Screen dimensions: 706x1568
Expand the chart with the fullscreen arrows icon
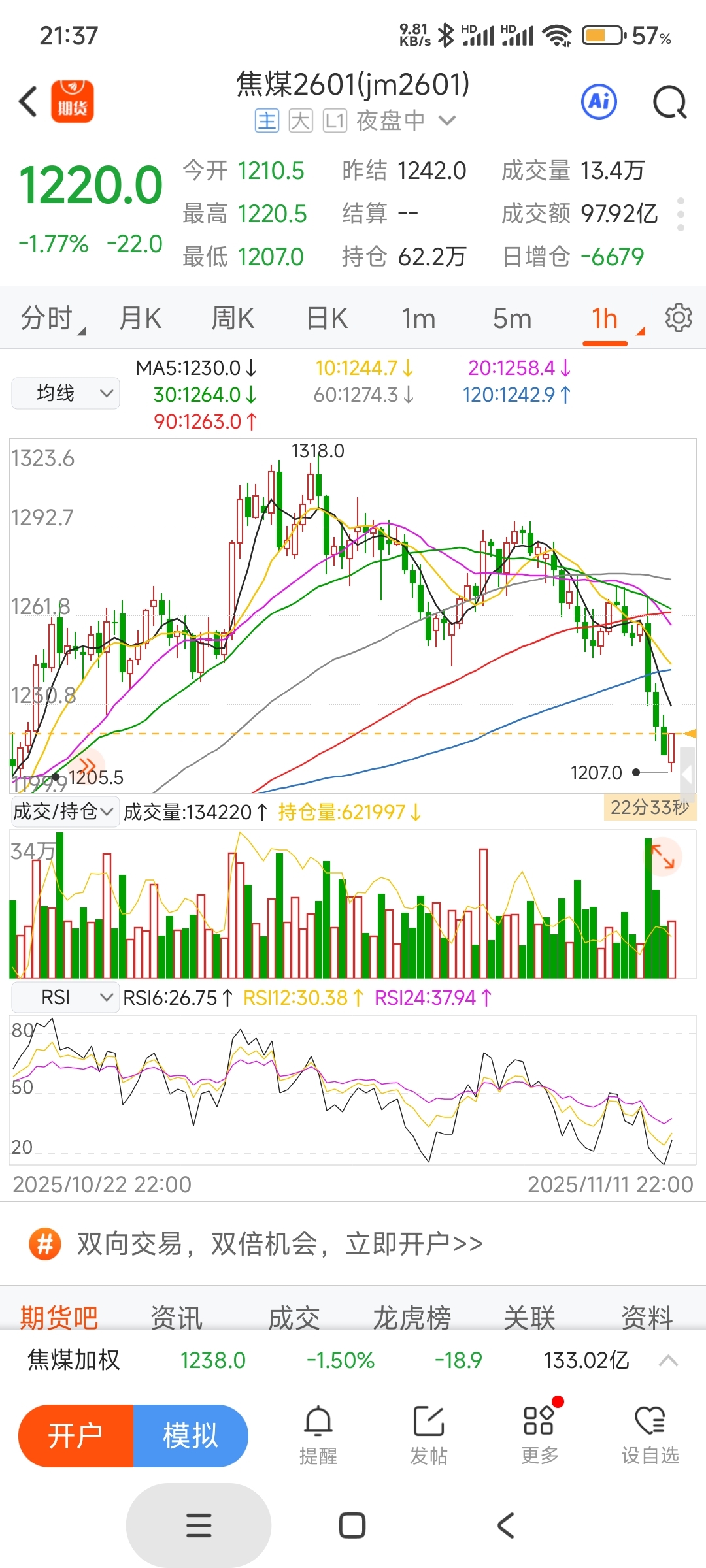tap(663, 856)
